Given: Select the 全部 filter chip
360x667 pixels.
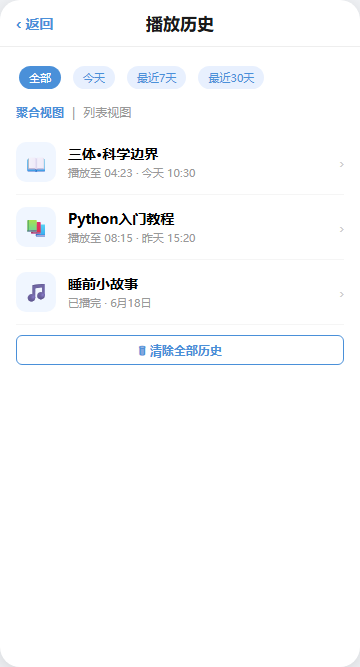Looking at the screenshot, I should pos(40,78).
